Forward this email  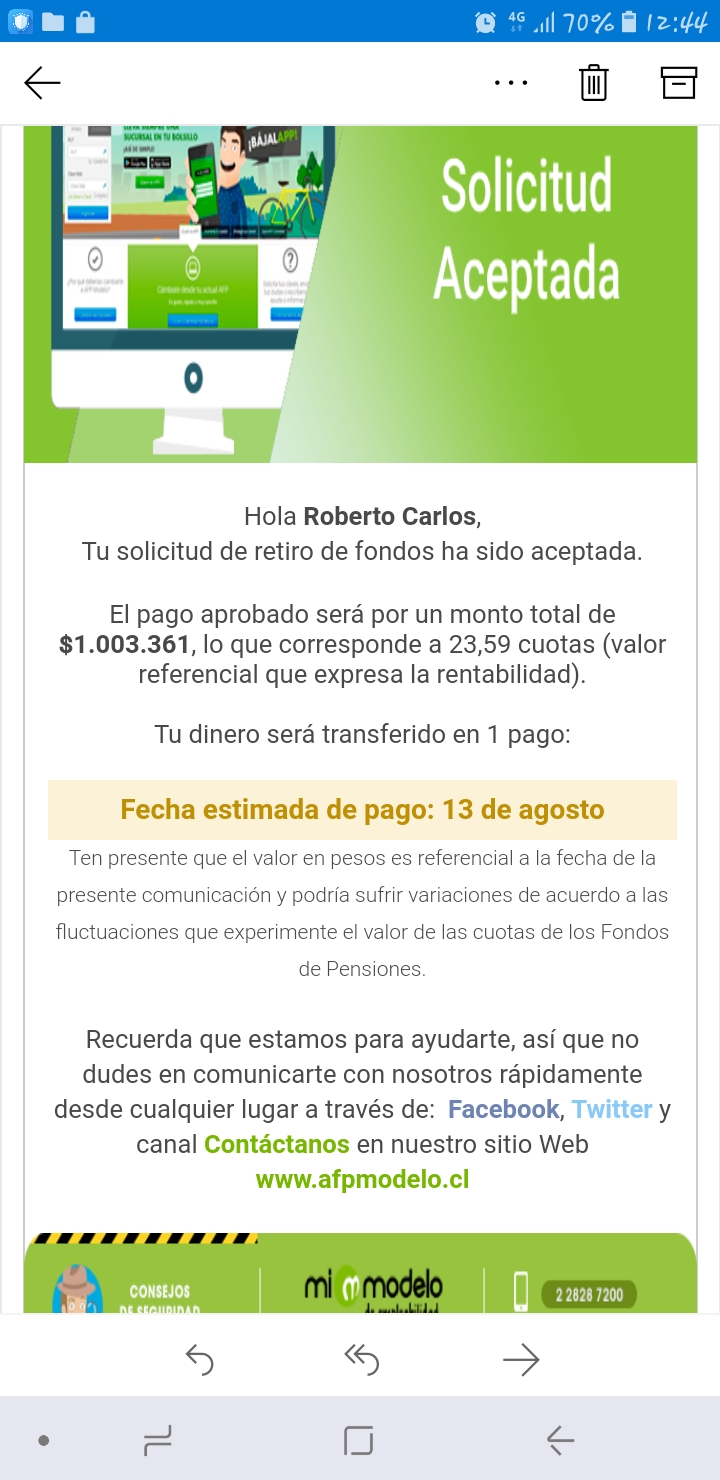coord(521,1359)
